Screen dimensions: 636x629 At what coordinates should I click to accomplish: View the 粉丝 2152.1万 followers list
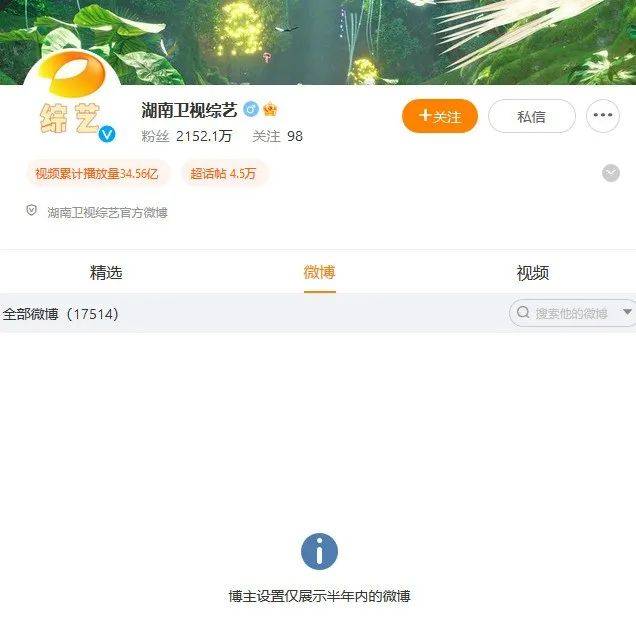(188, 136)
